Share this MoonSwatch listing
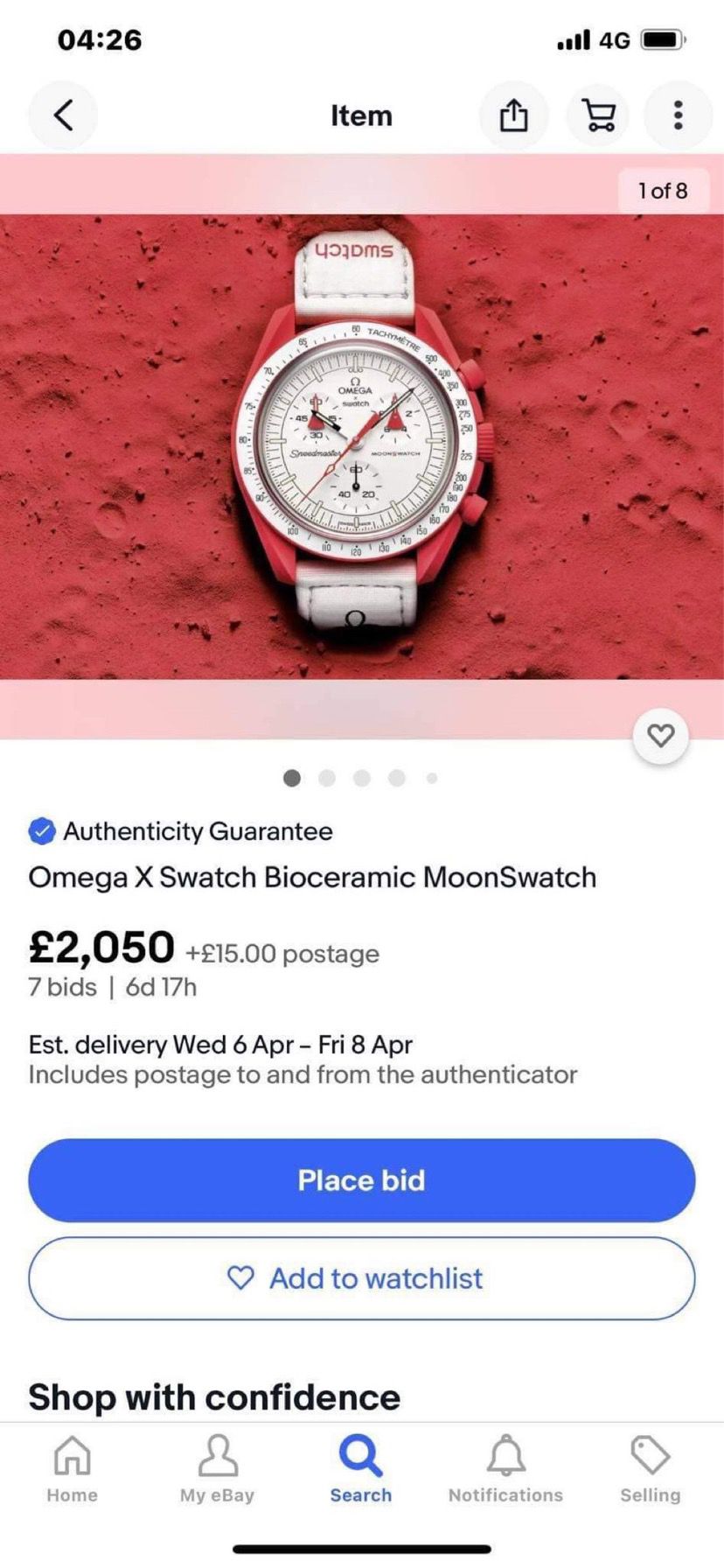The image size is (724, 1568). tap(513, 115)
